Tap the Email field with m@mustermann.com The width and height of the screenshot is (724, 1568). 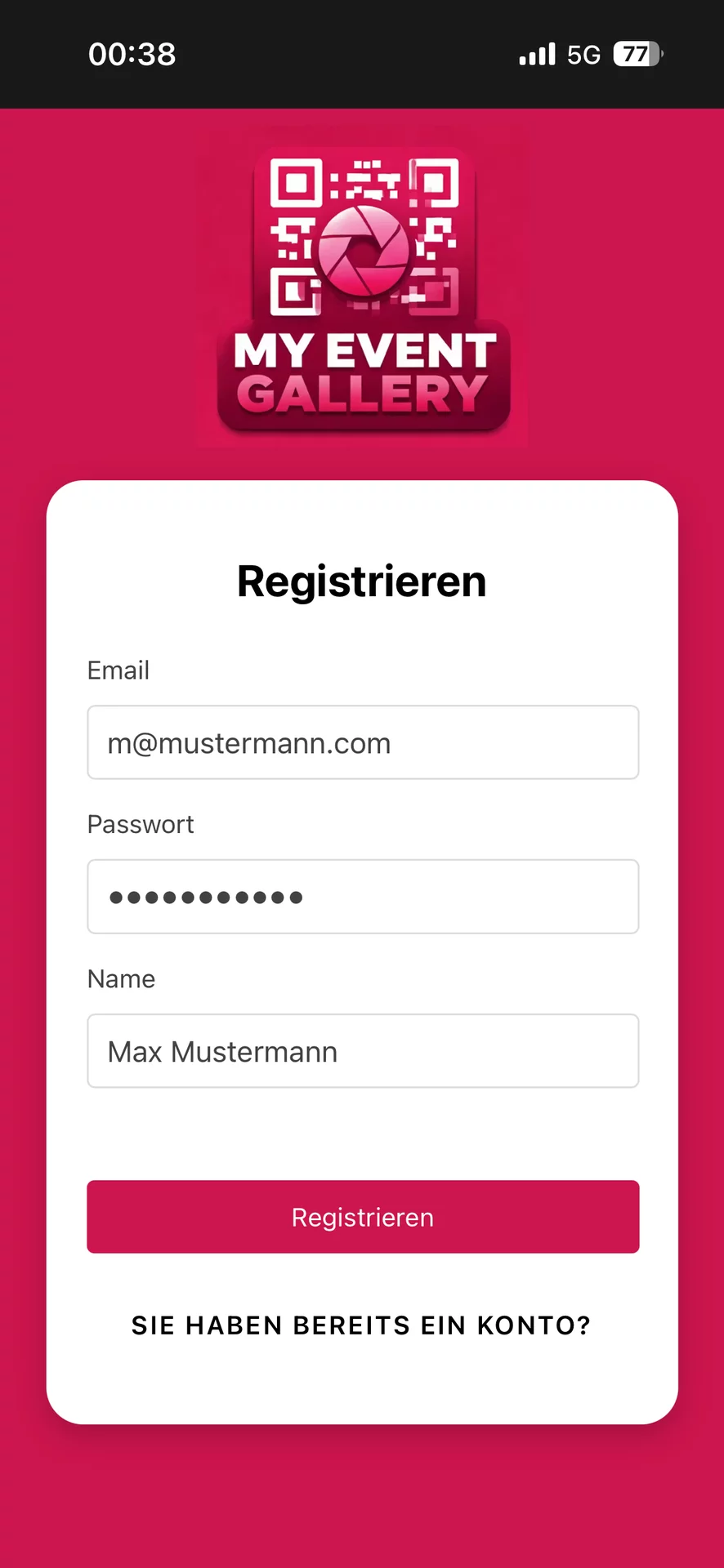[363, 742]
